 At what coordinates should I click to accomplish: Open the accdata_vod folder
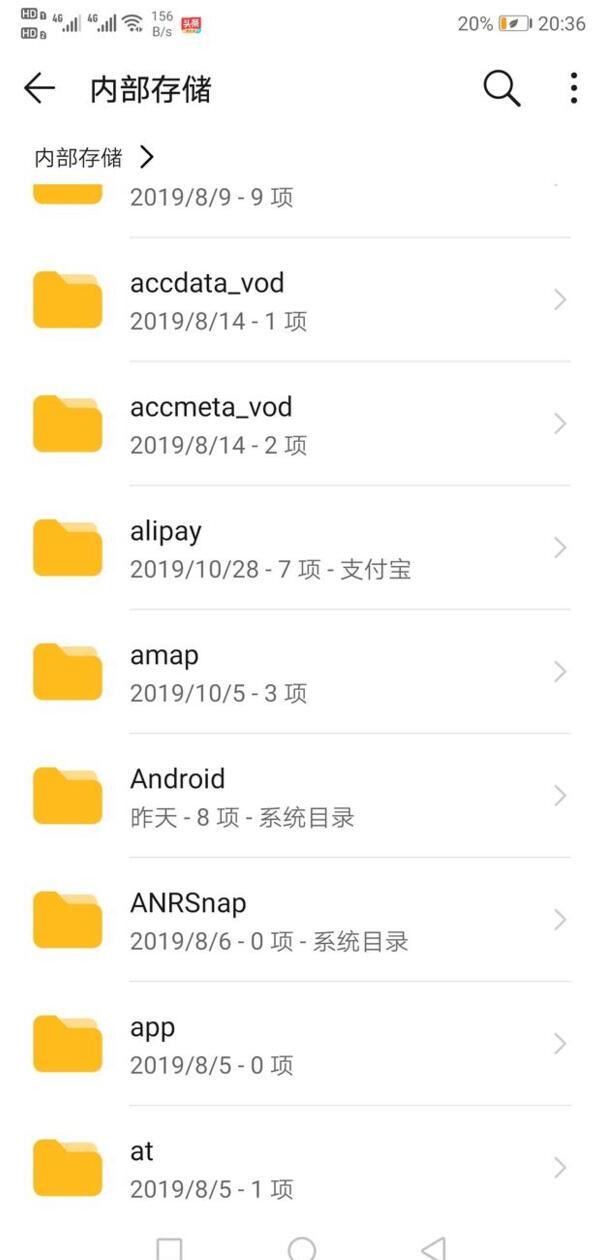[306, 300]
